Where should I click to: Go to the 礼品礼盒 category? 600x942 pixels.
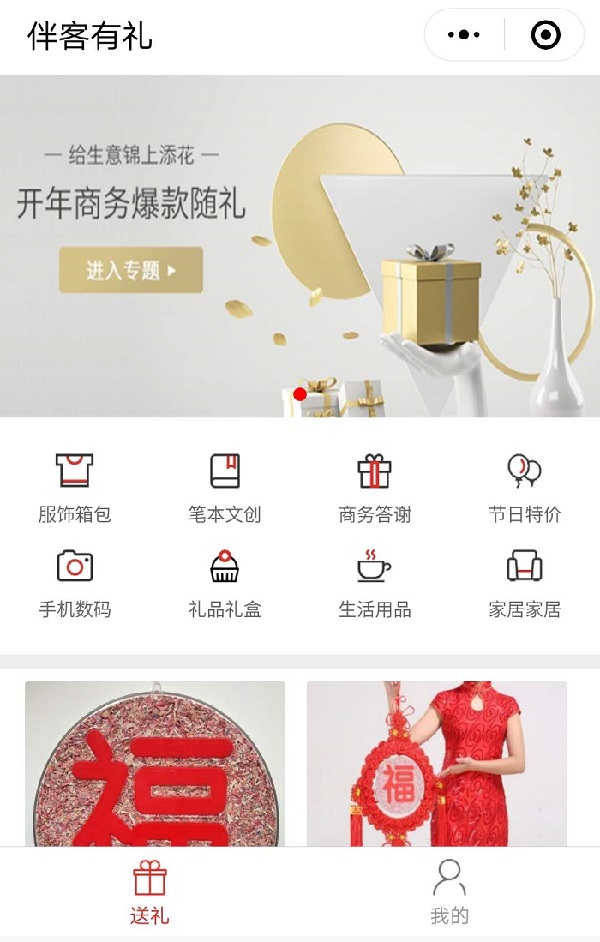click(x=225, y=582)
